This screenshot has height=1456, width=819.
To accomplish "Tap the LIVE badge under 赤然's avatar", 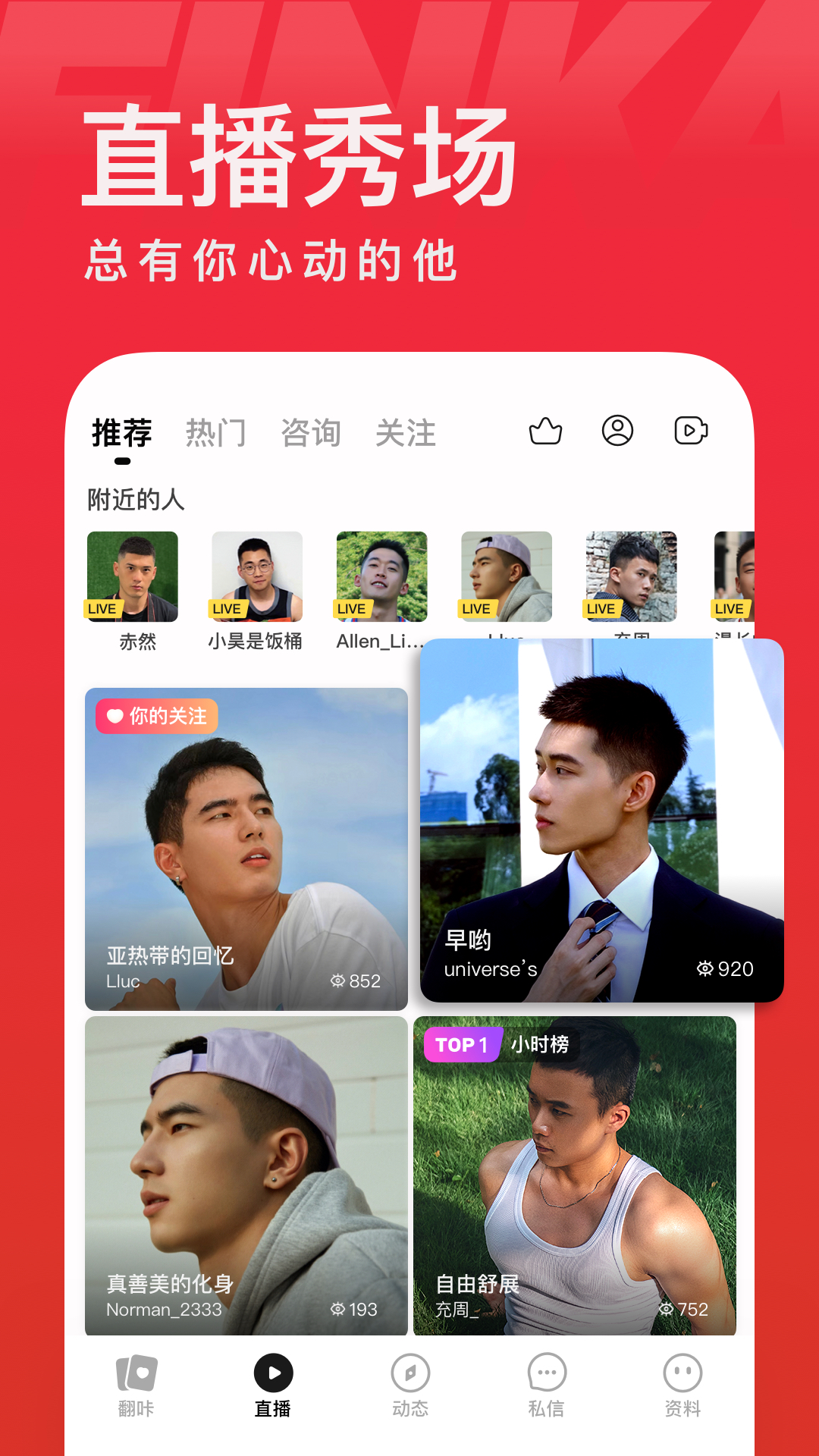I will (102, 609).
